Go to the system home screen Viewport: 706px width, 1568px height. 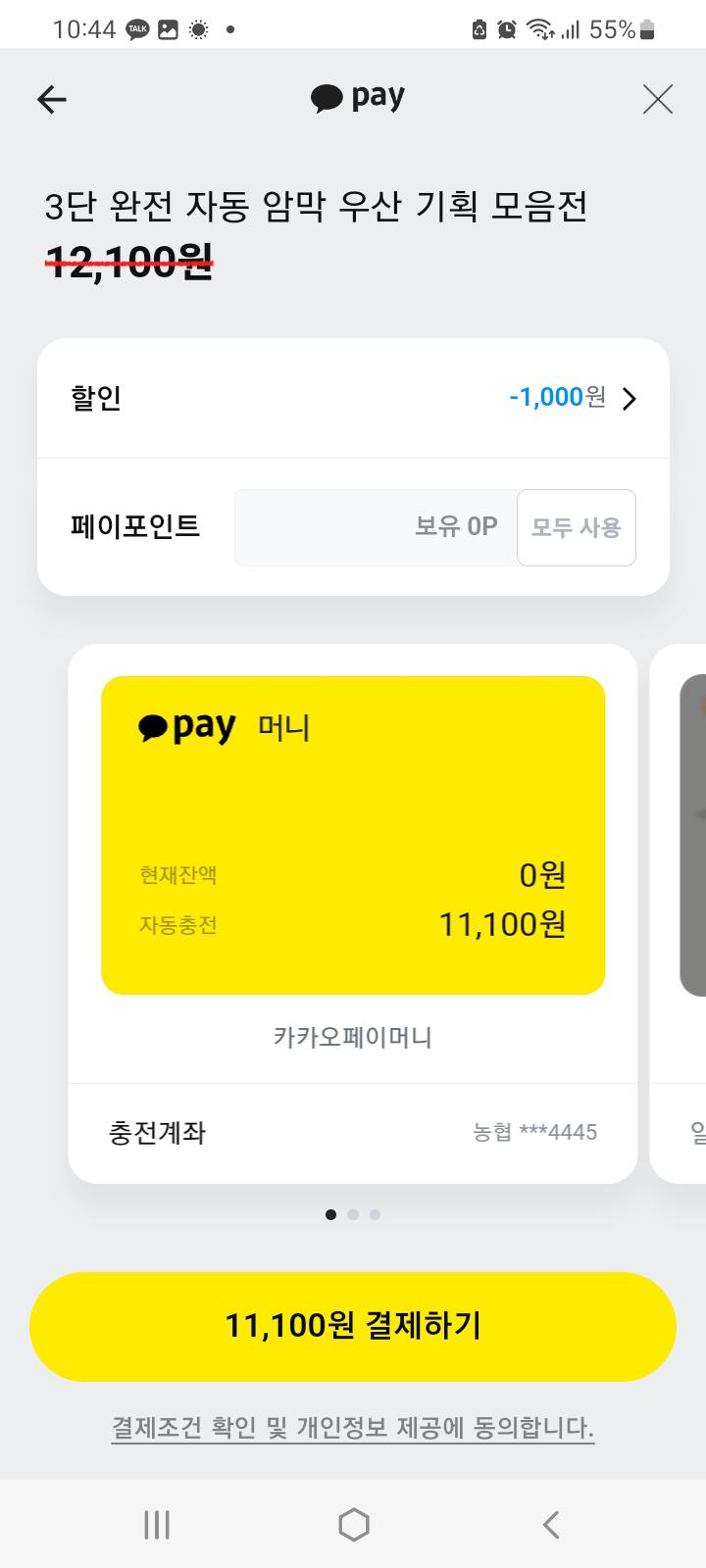coord(353,1525)
